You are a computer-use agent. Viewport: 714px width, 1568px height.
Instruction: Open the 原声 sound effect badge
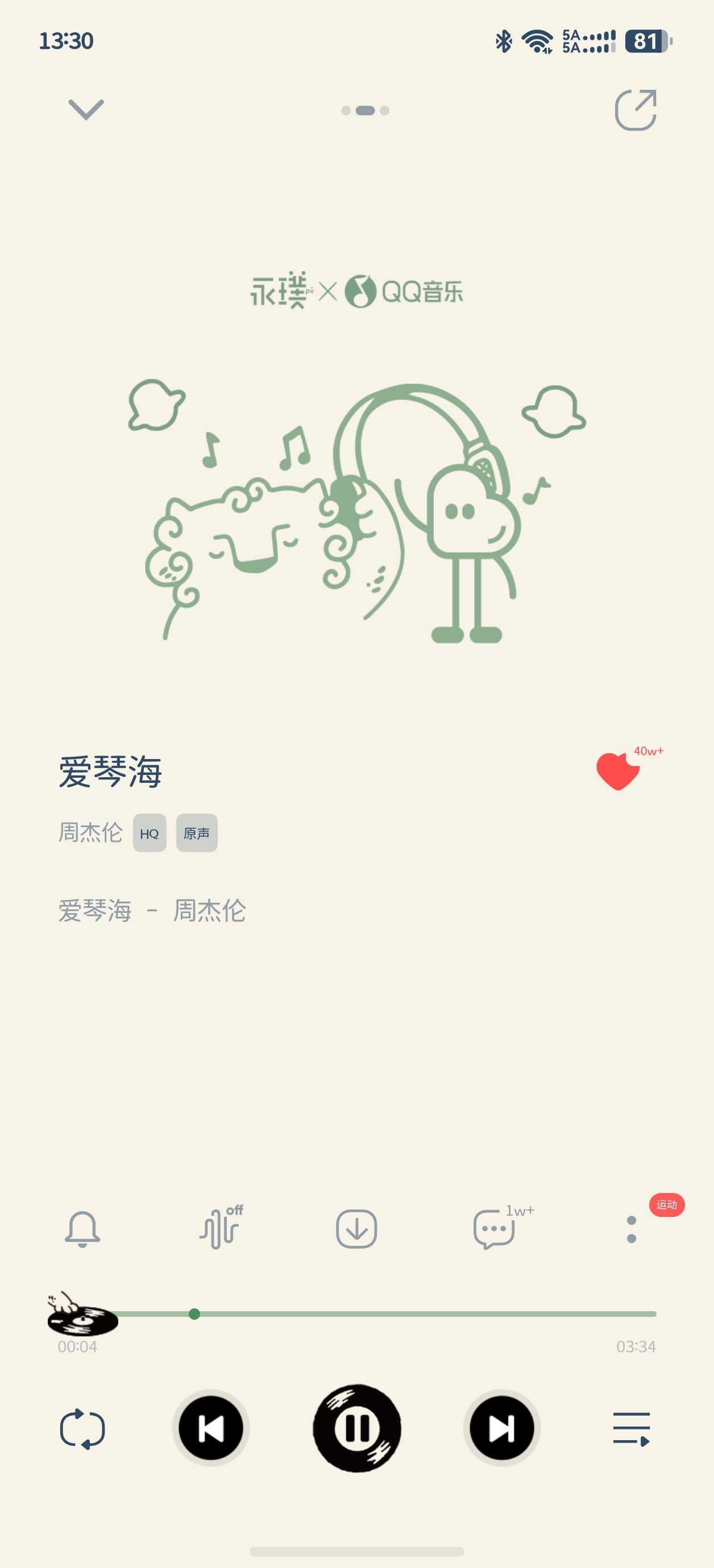(x=197, y=833)
